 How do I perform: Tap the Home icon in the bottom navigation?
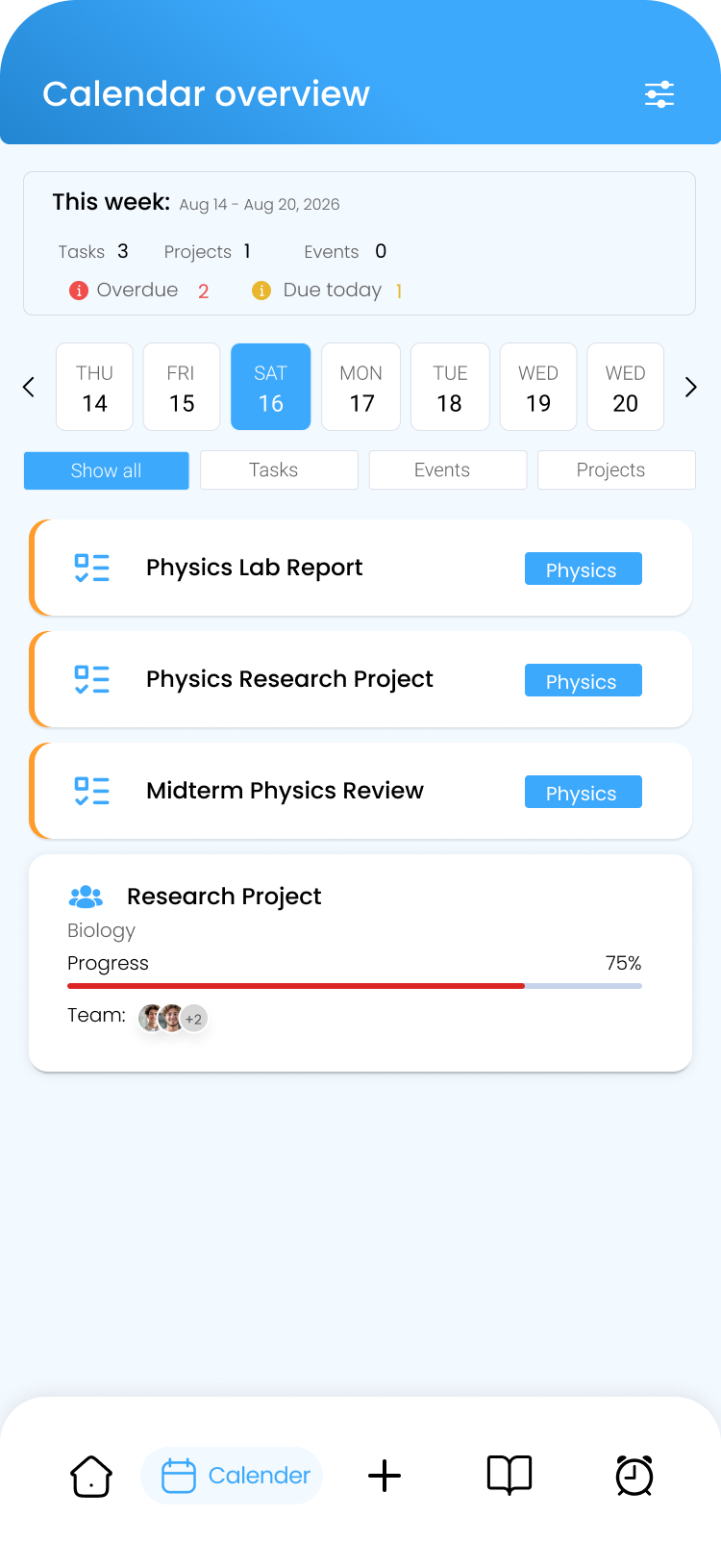[x=90, y=1475]
